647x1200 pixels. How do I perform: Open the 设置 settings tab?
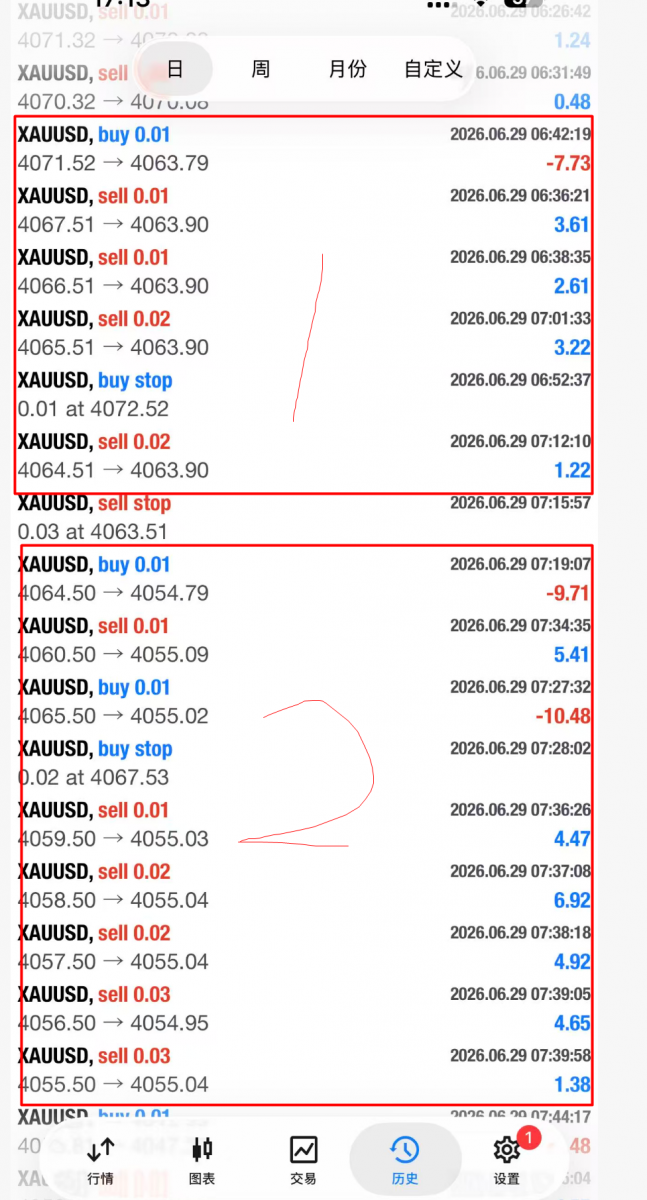(507, 1160)
